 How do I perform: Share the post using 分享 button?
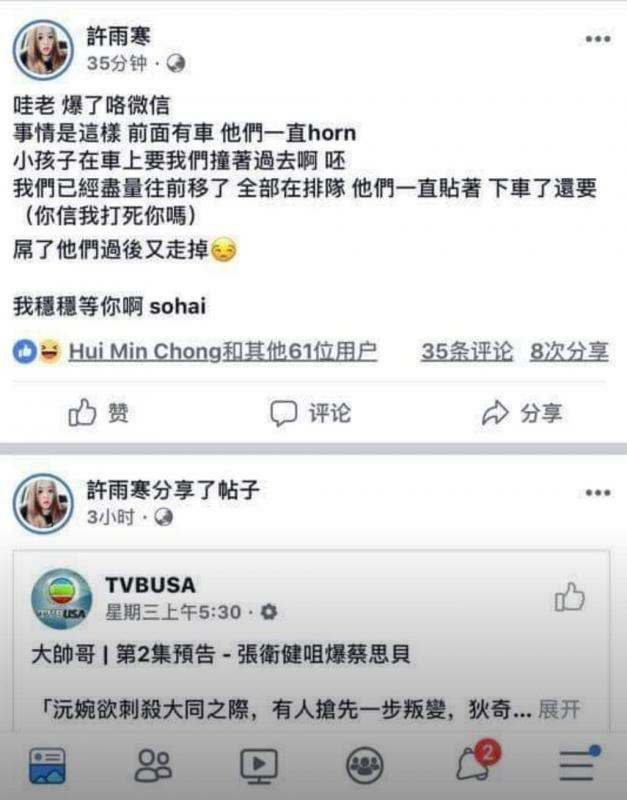pos(522,412)
